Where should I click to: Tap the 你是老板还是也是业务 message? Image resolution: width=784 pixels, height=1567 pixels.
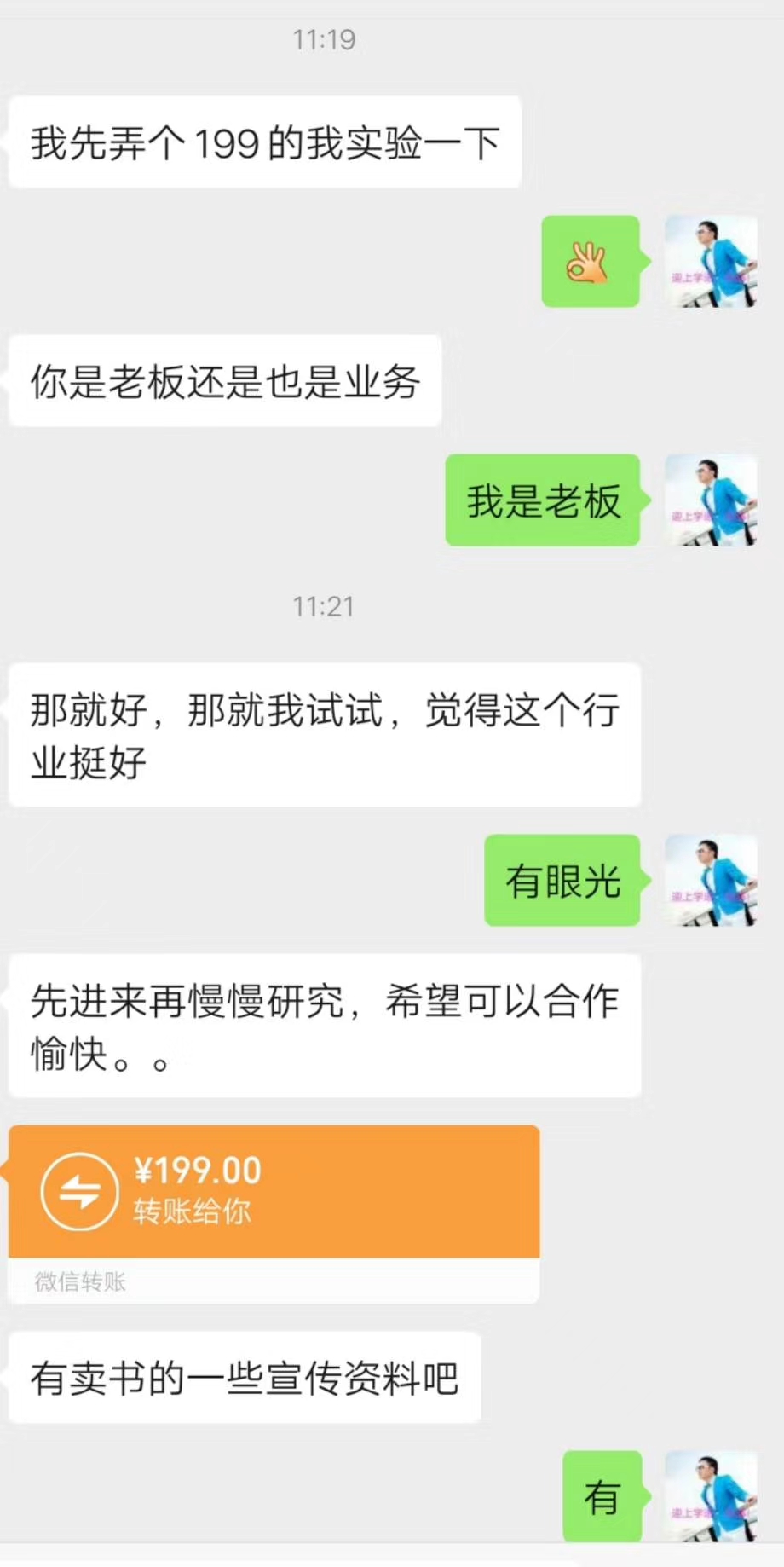[x=226, y=380]
